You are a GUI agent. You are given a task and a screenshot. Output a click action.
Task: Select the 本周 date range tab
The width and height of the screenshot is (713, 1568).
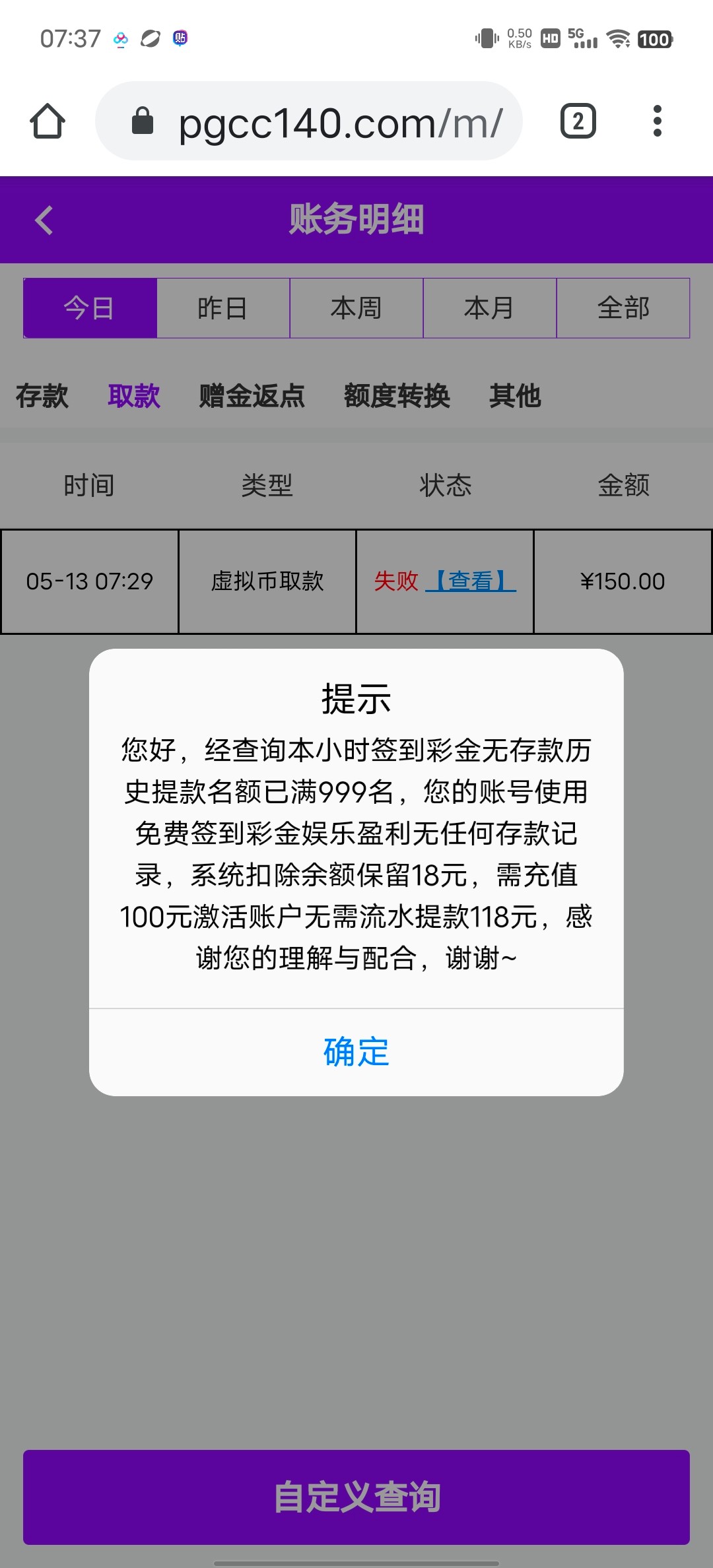pyautogui.click(x=356, y=308)
